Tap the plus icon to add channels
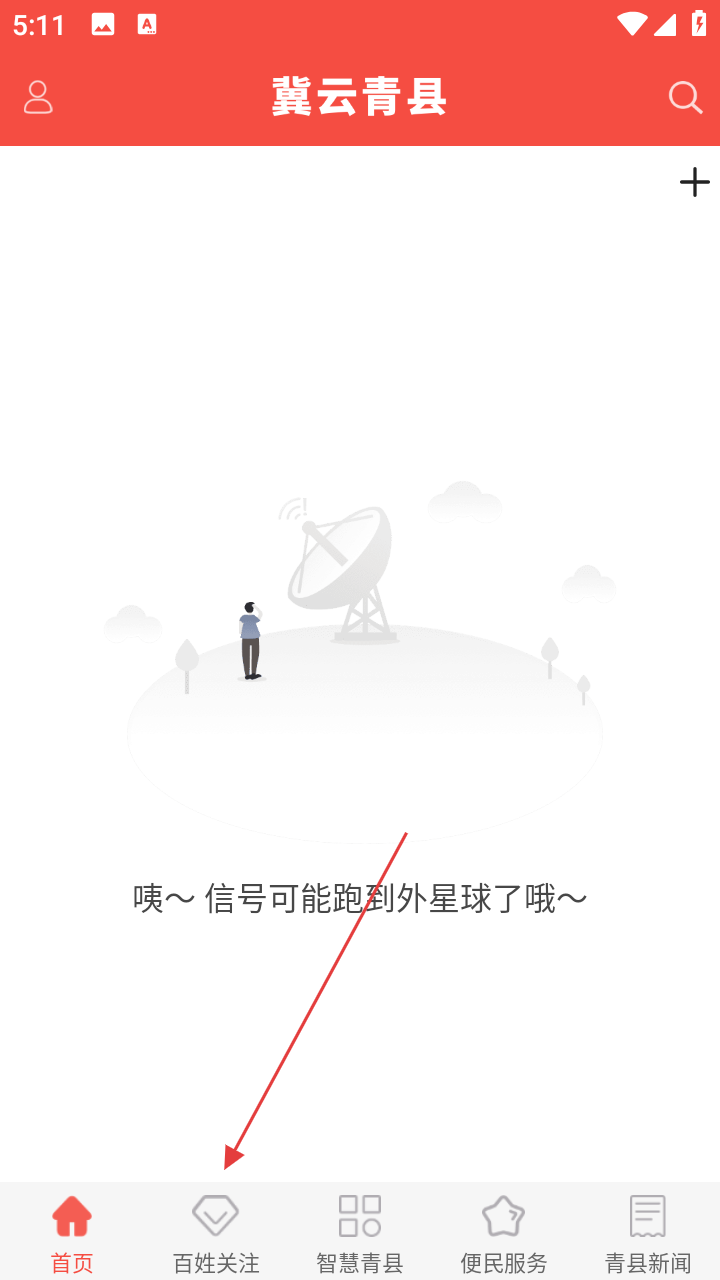Viewport: 720px width, 1280px height. (694, 182)
